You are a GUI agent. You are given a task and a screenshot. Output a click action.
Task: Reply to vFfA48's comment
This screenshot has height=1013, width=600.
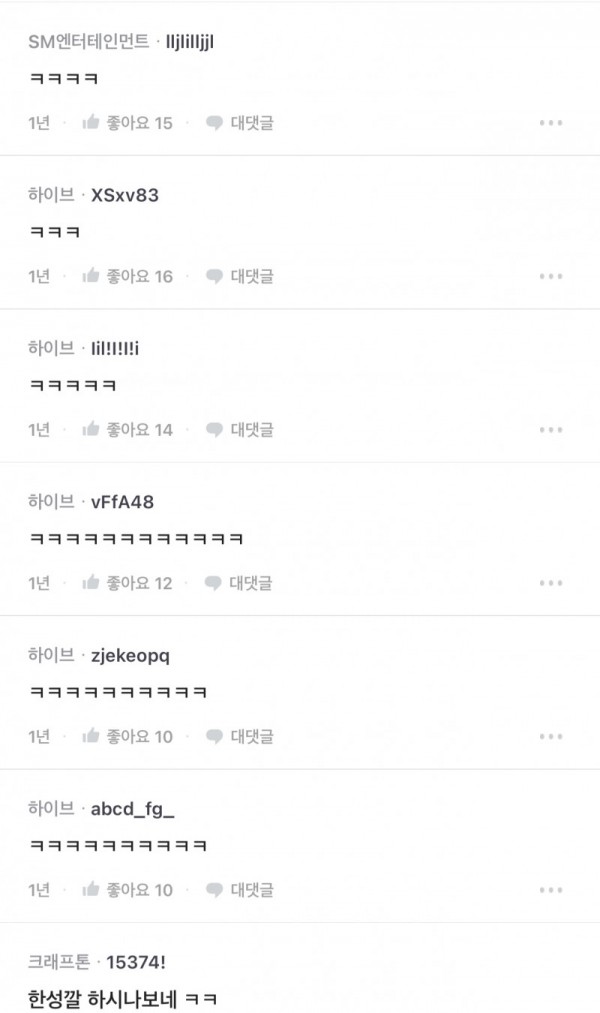point(238,583)
